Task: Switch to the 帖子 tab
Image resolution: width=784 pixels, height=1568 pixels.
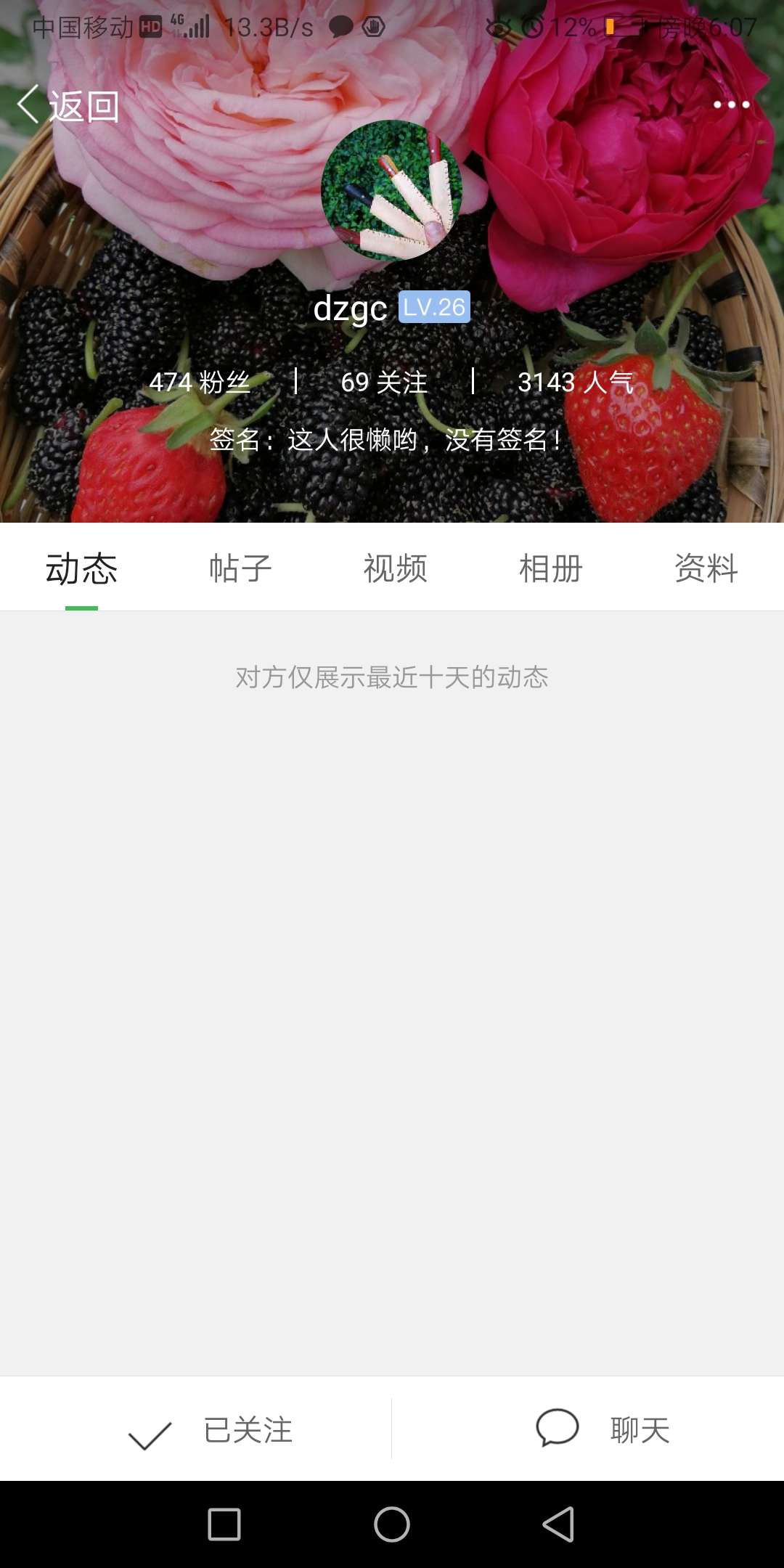Action: [x=240, y=568]
